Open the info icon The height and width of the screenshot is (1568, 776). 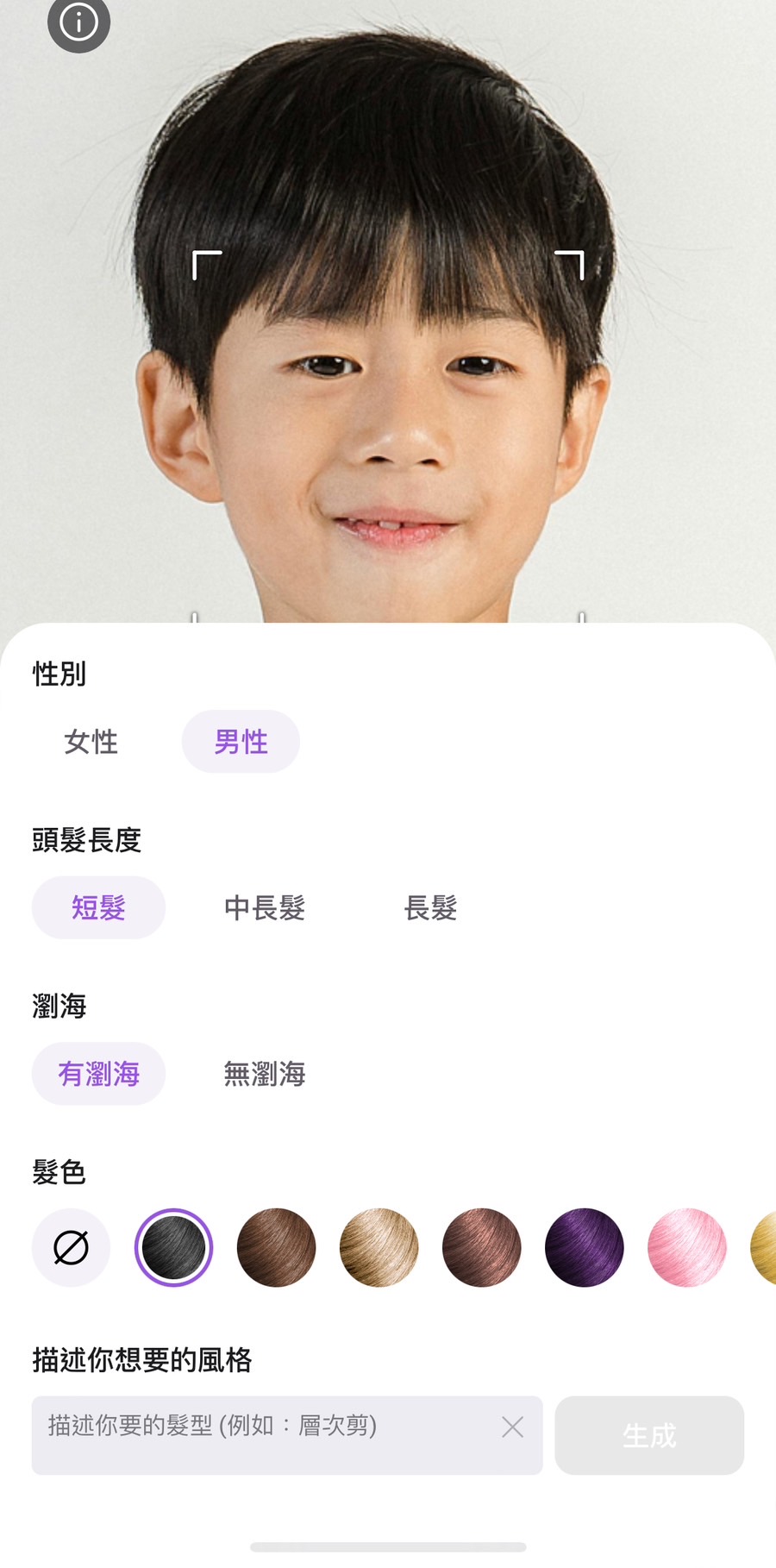pyautogui.click(x=78, y=22)
